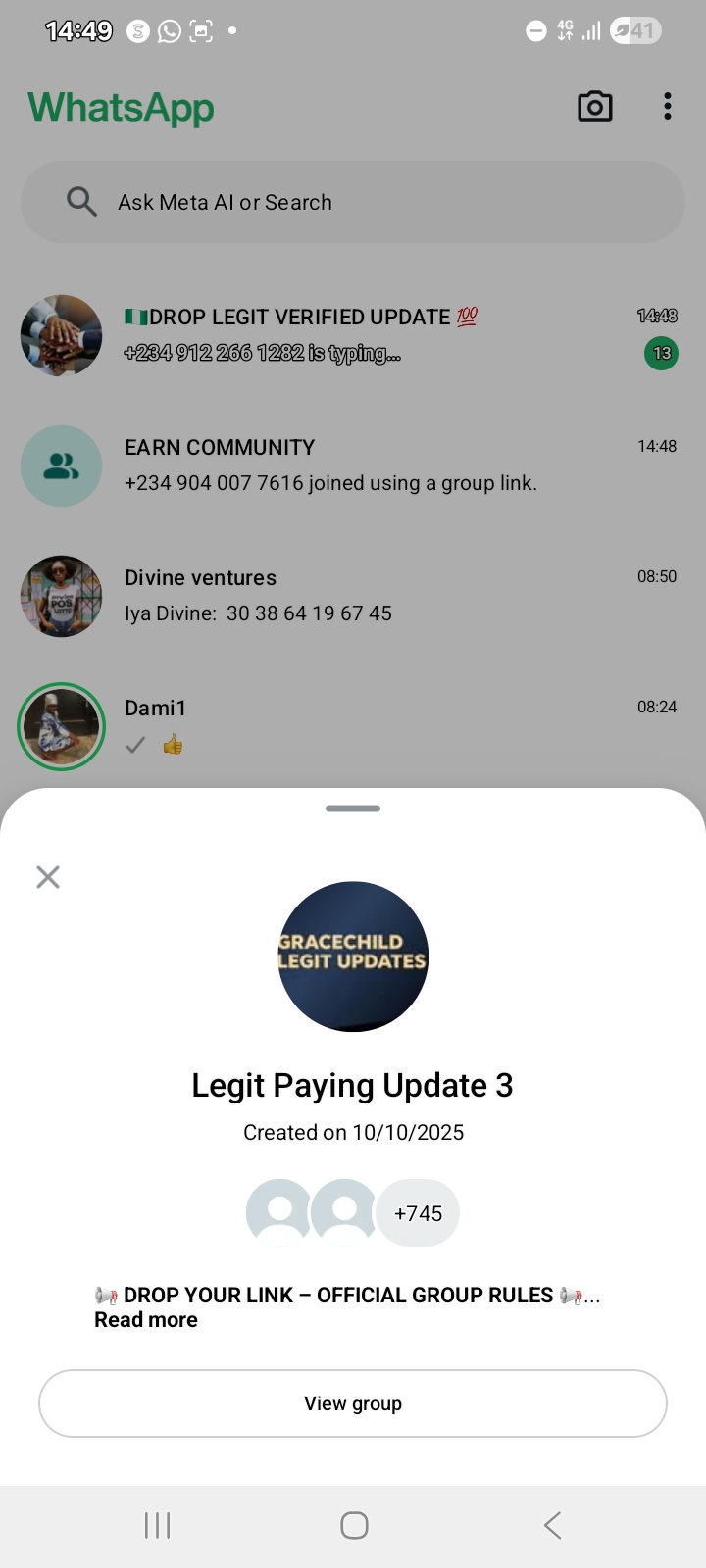Go back using the system back button
Screen dimensions: 706x1568
coord(552,1525)
